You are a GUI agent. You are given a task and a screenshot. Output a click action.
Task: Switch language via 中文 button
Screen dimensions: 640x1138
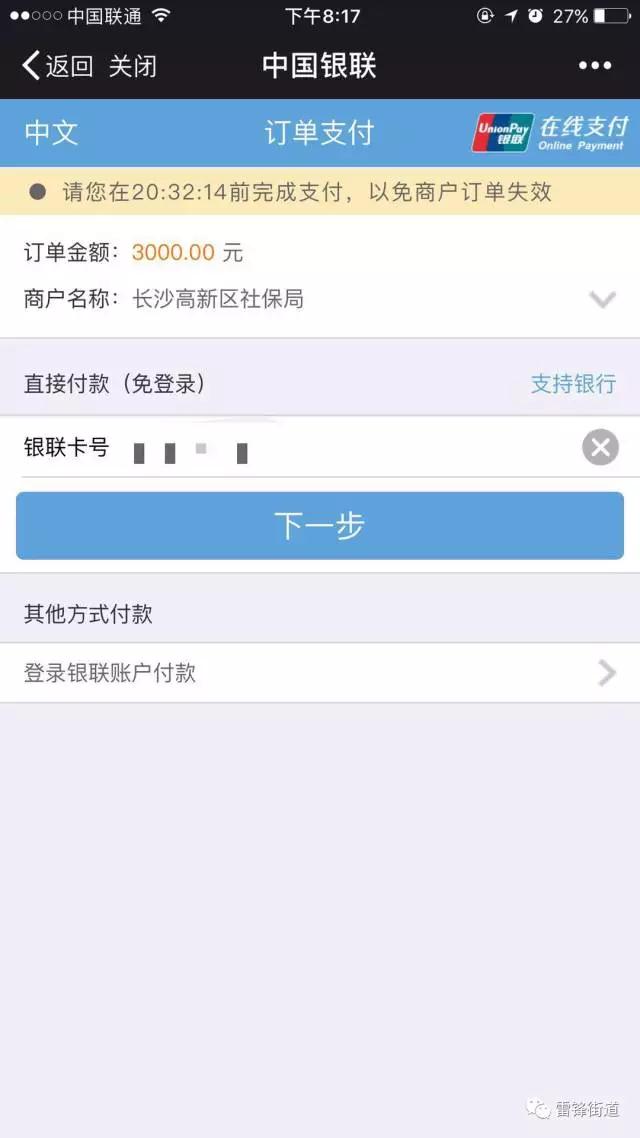pos(51,133)
